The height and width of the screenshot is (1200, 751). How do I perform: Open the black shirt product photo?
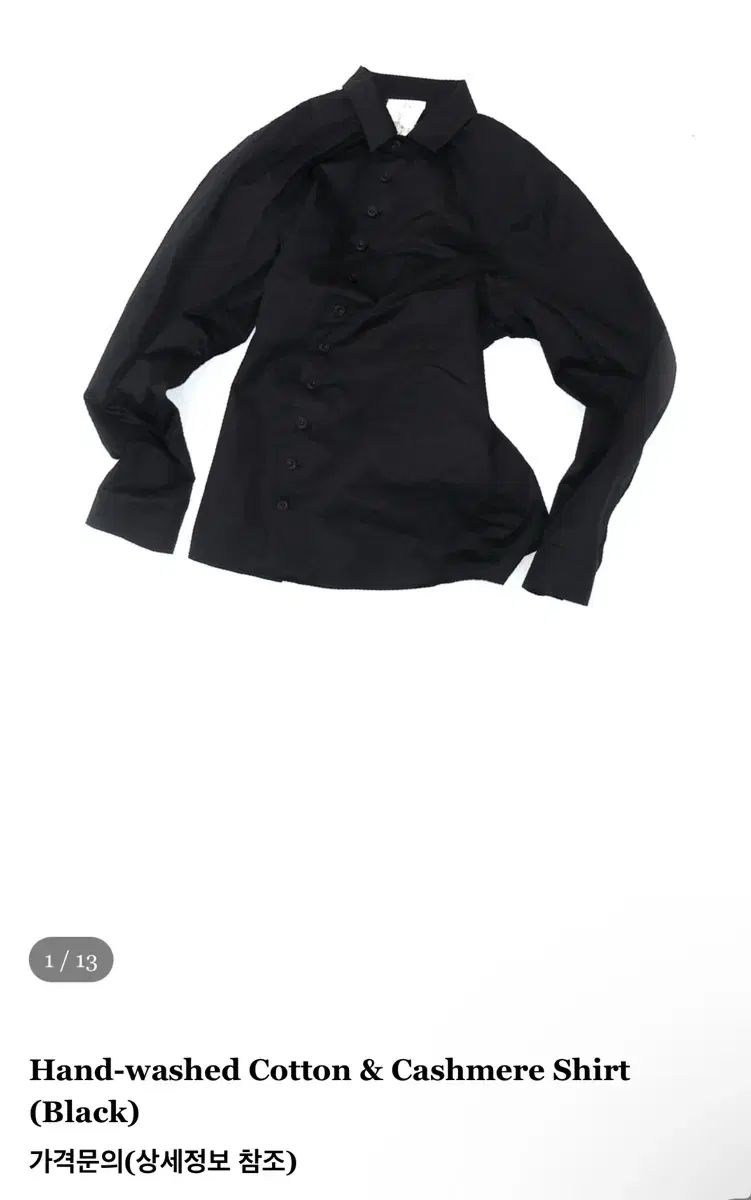click(375, 340)
